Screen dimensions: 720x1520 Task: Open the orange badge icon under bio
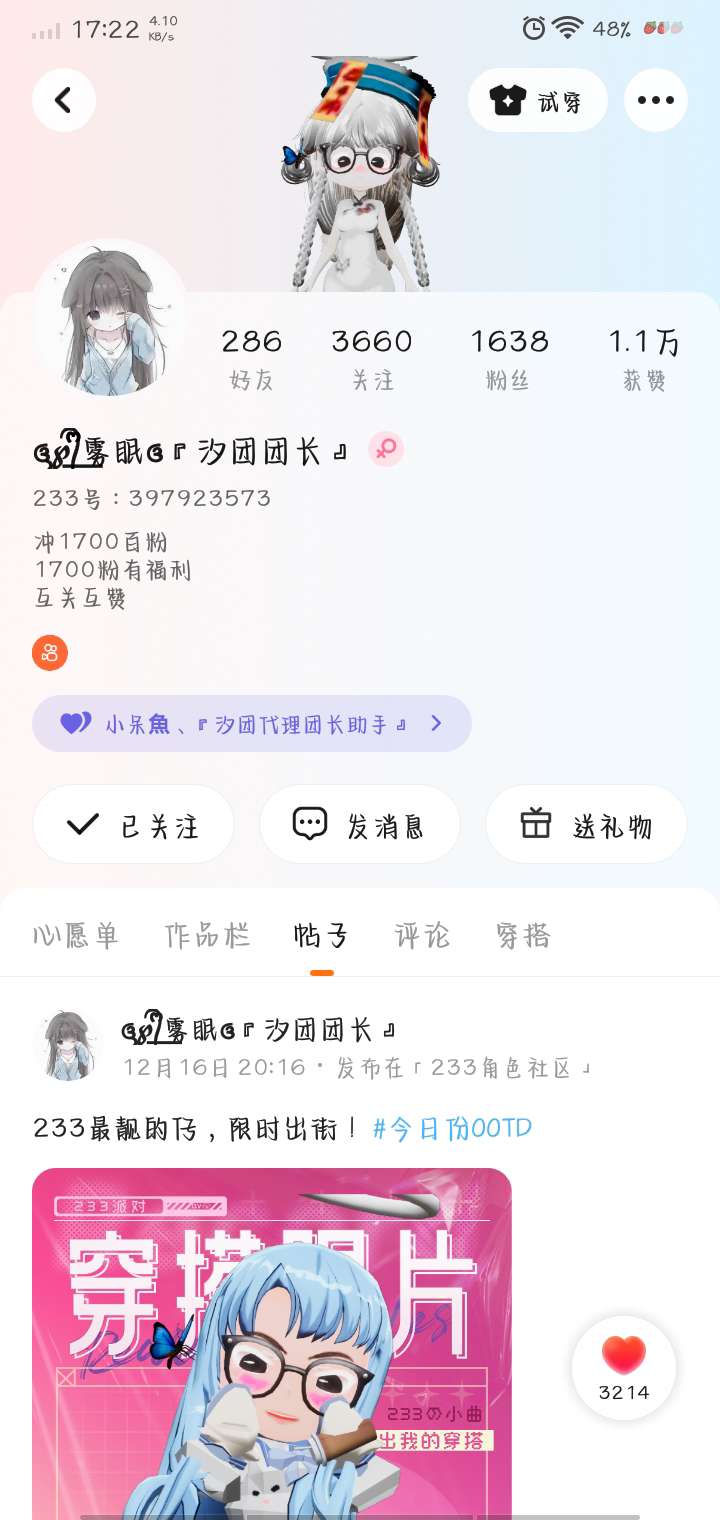(50, 653)
